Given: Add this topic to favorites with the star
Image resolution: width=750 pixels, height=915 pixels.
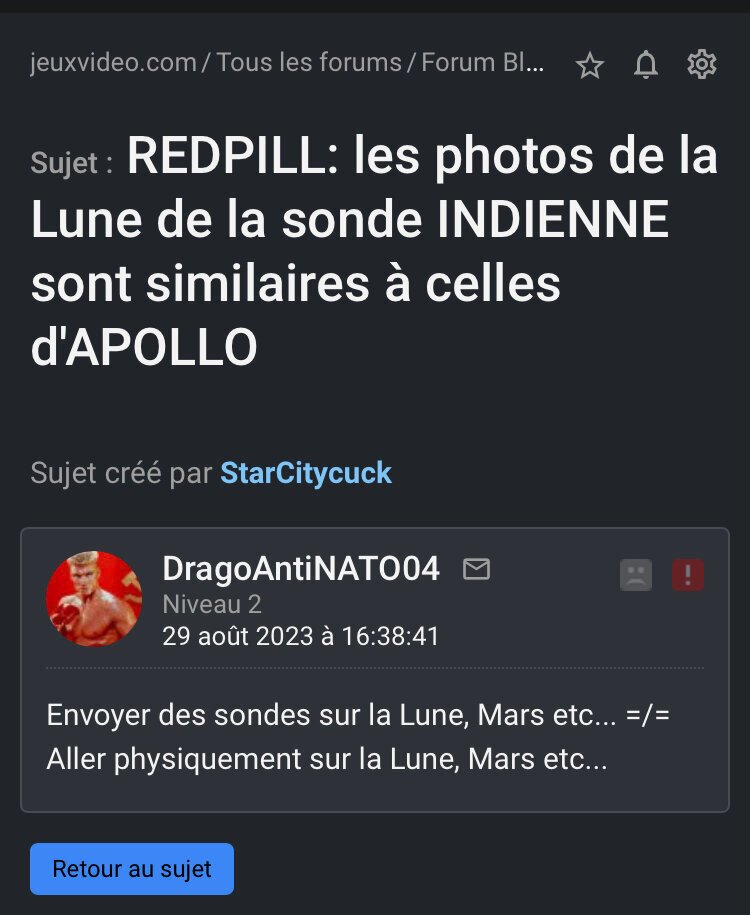Looking at the screenshot, I should coord(590,66).
